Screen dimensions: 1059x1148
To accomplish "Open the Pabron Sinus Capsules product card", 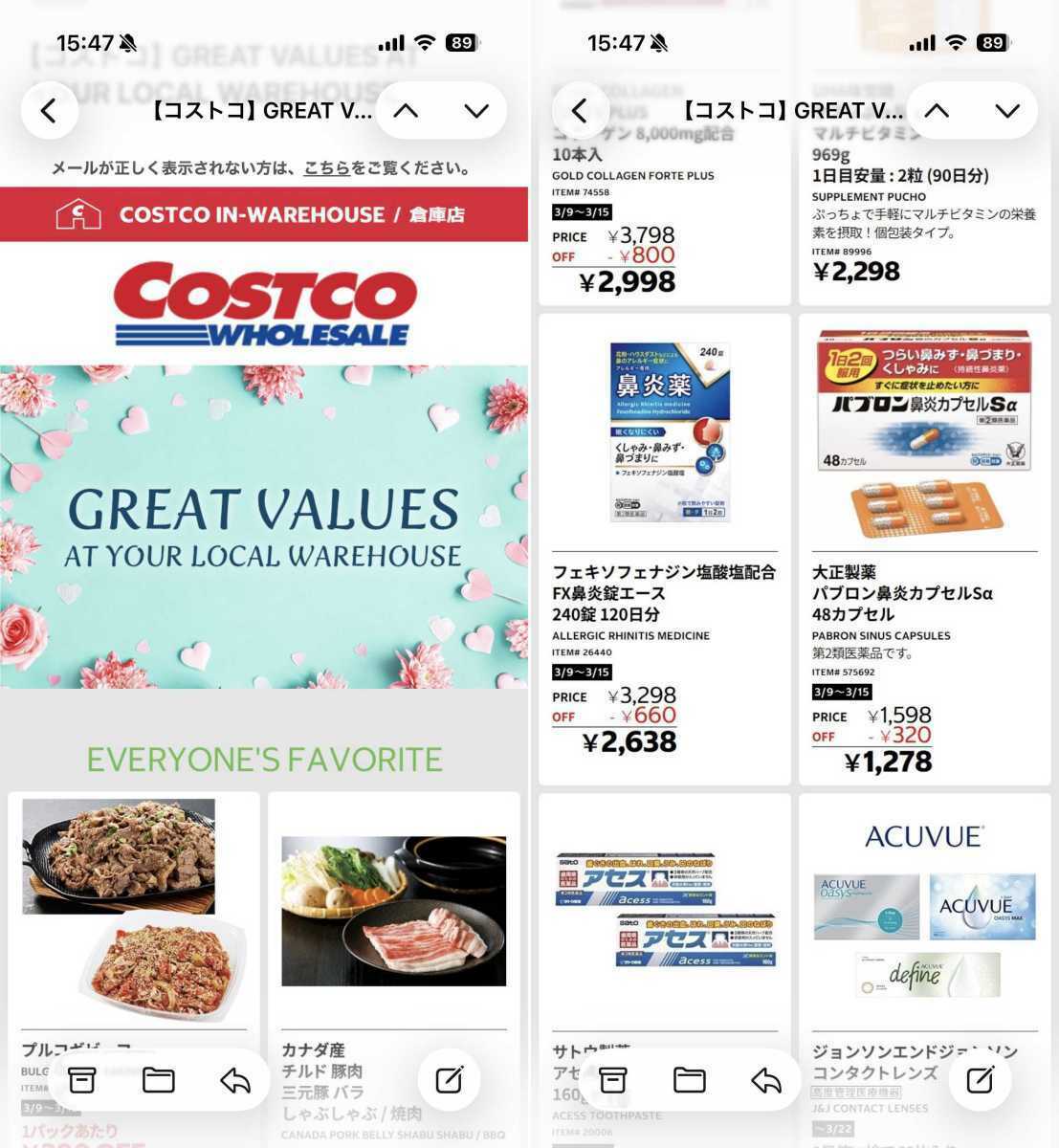I will pyautogui.click(x=925, y=549).
